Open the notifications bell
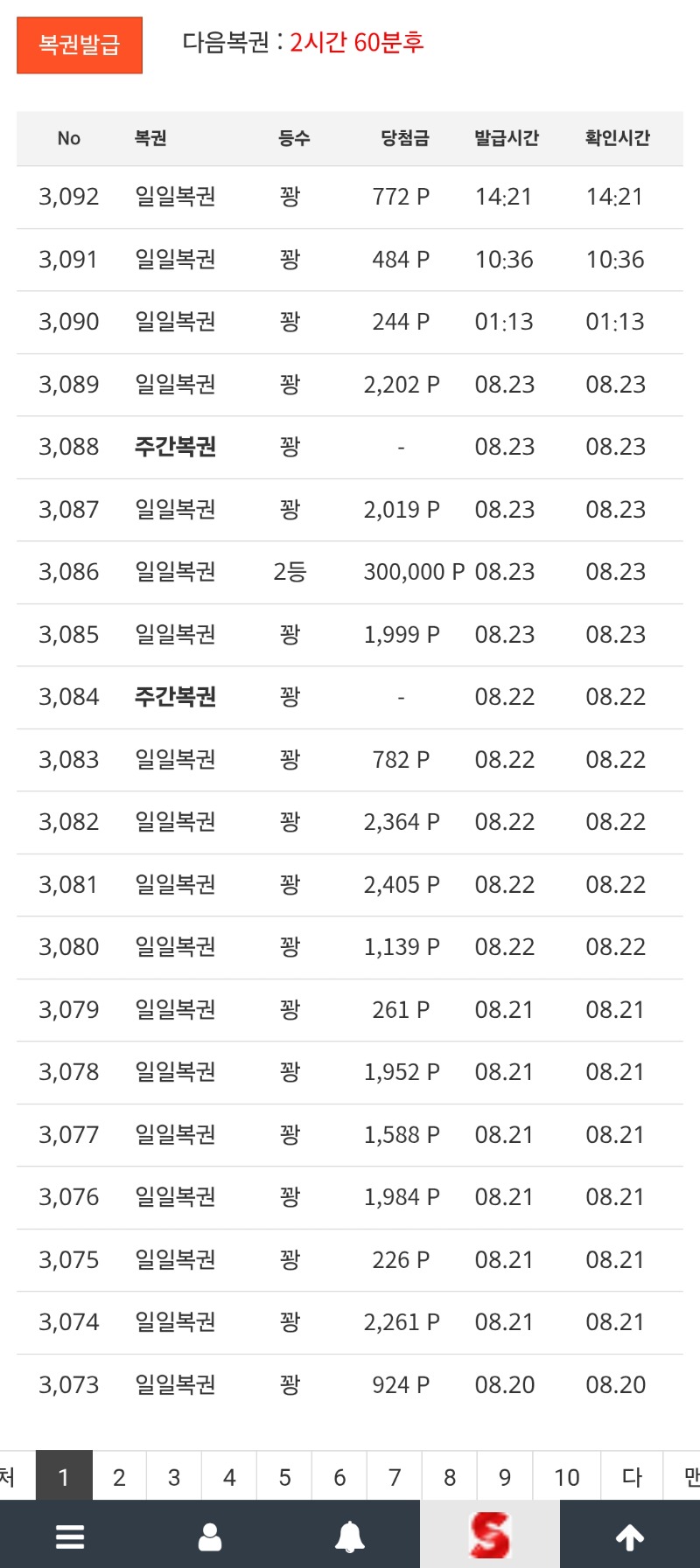This screenshot has height=1568, width=700. 350,1537
